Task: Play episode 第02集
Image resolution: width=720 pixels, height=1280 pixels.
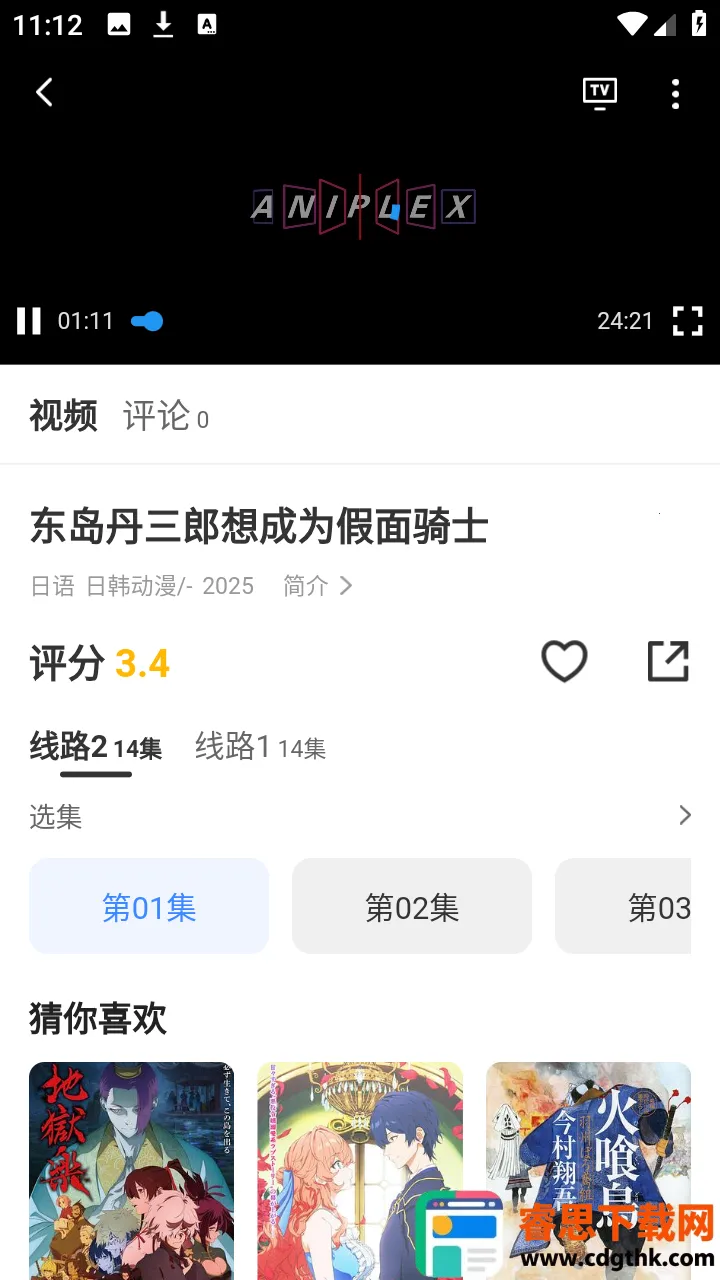Action: coord(412,907)
